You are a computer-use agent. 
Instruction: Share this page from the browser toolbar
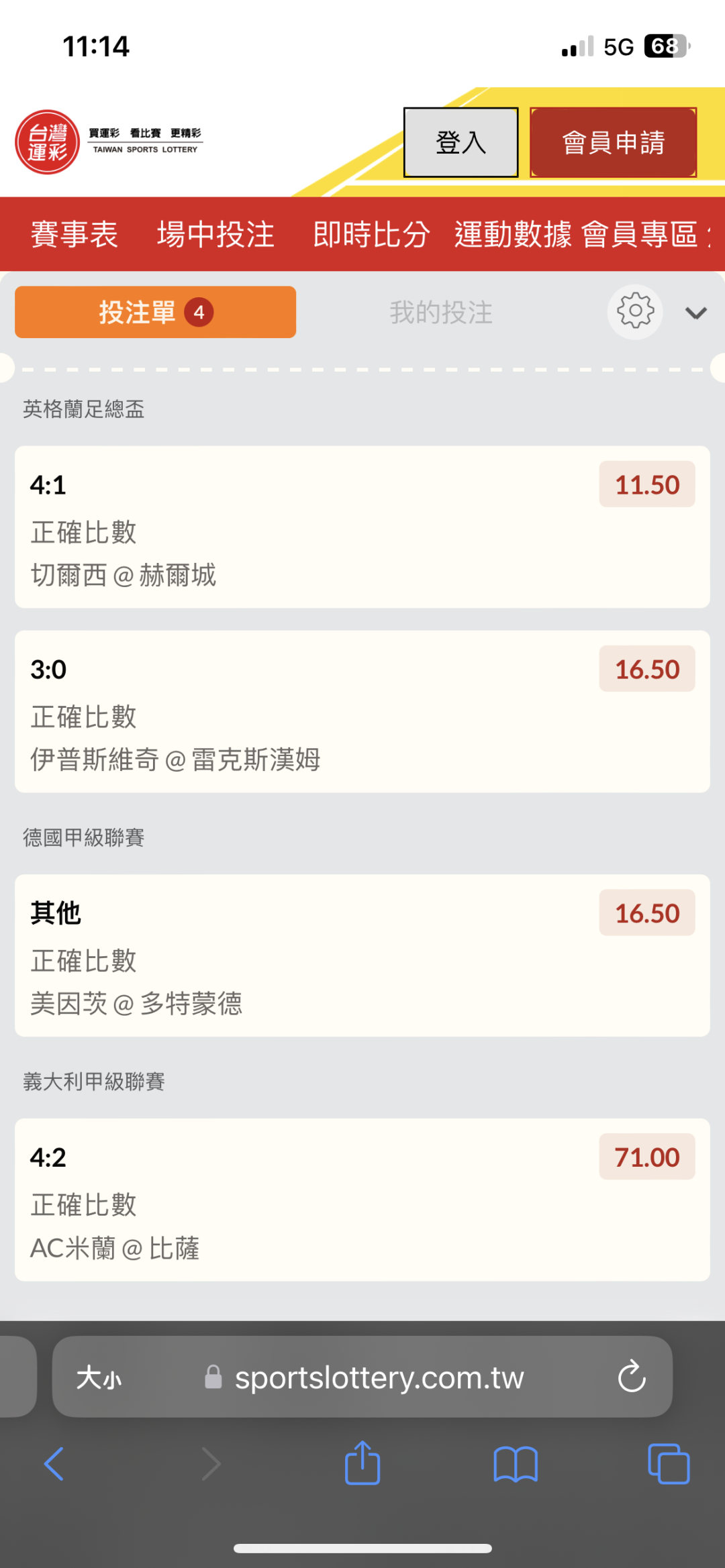click(x=362, y=1463)
